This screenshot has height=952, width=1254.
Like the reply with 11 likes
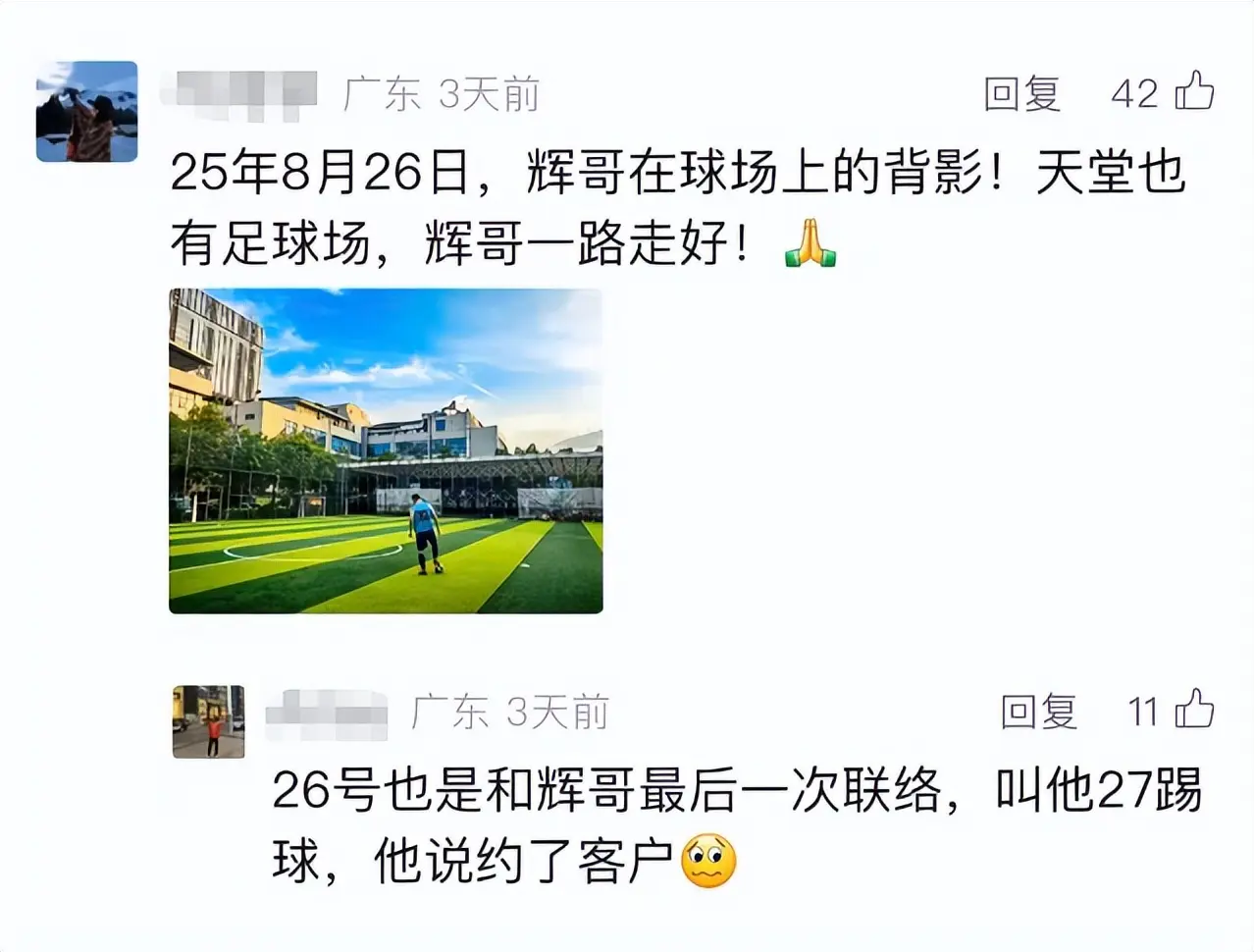[1194, 710]
